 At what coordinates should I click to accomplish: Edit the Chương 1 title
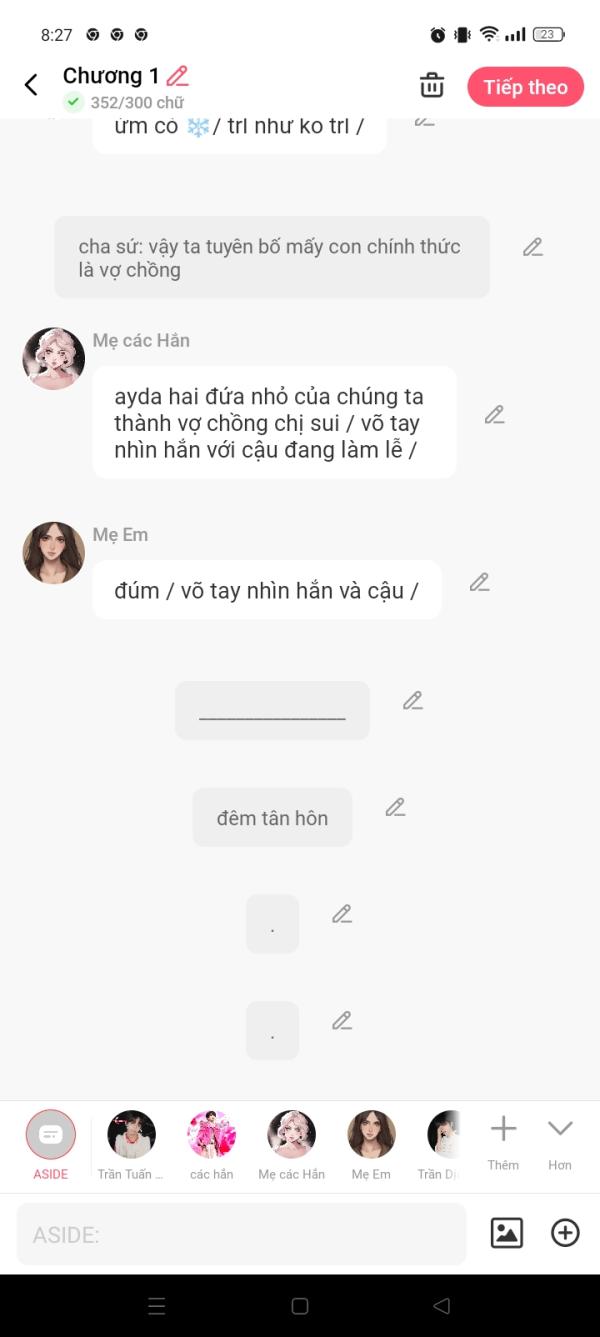[177, 76]
